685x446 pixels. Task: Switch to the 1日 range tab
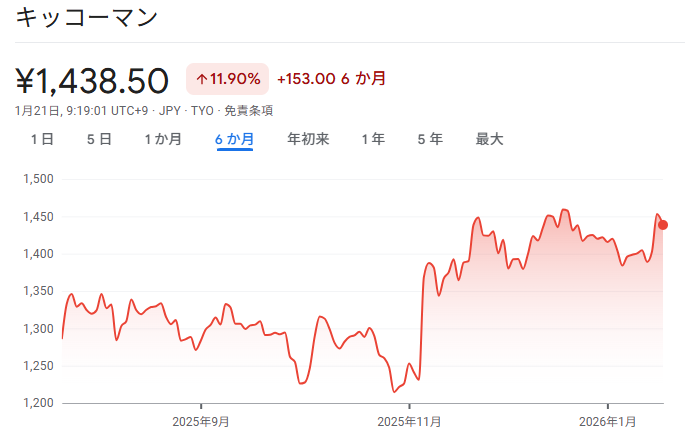[42, 139]
